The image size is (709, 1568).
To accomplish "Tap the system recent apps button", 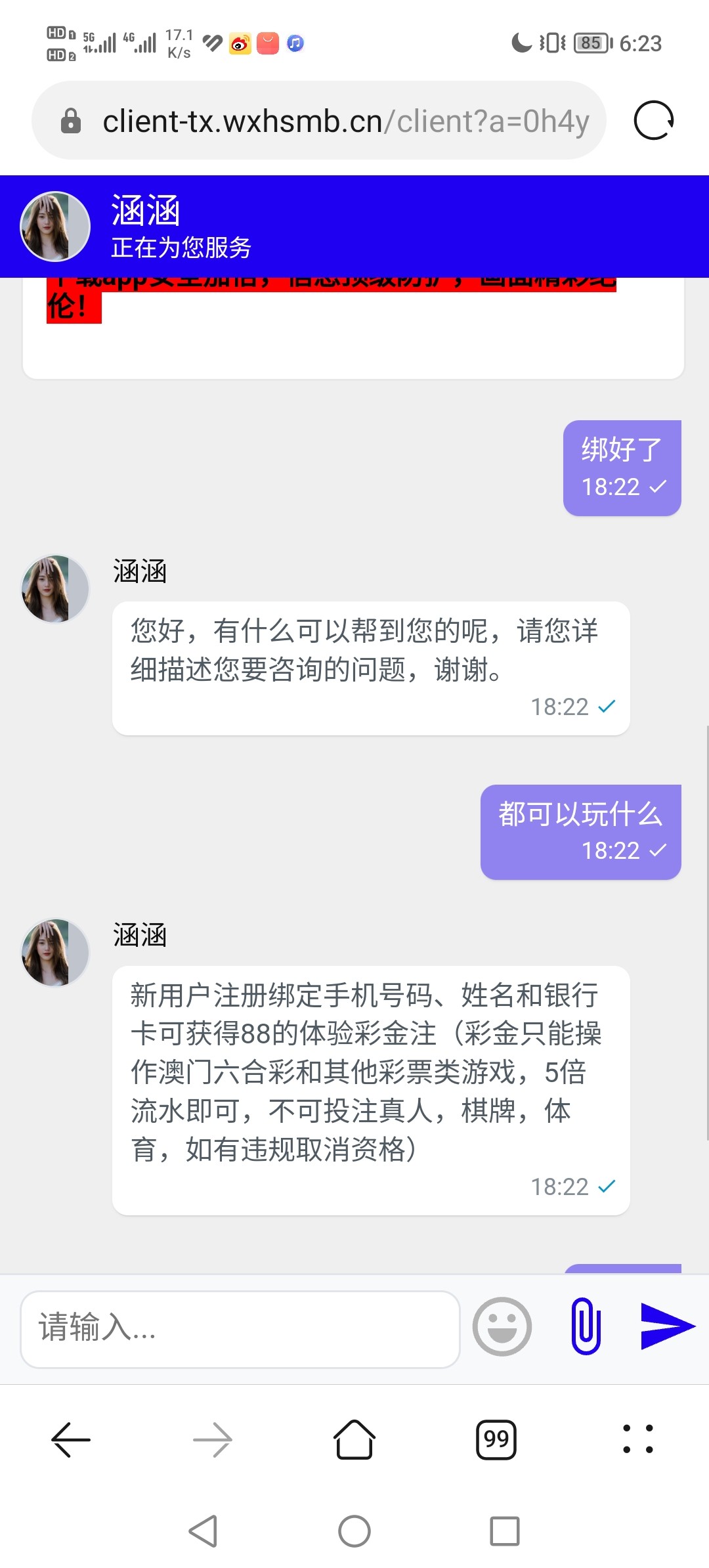I will click(x=505, y=1531).
